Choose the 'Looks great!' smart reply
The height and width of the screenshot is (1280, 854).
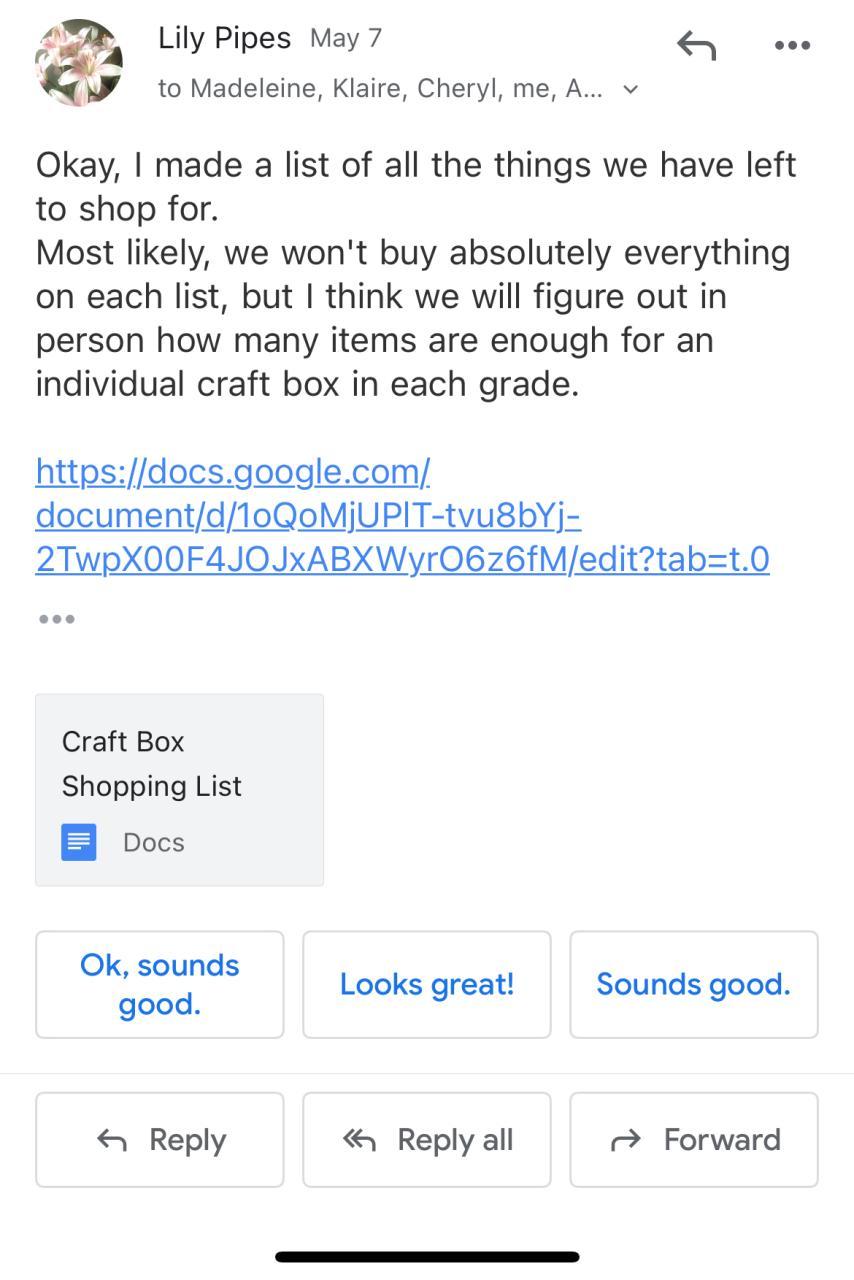(427, 985)
